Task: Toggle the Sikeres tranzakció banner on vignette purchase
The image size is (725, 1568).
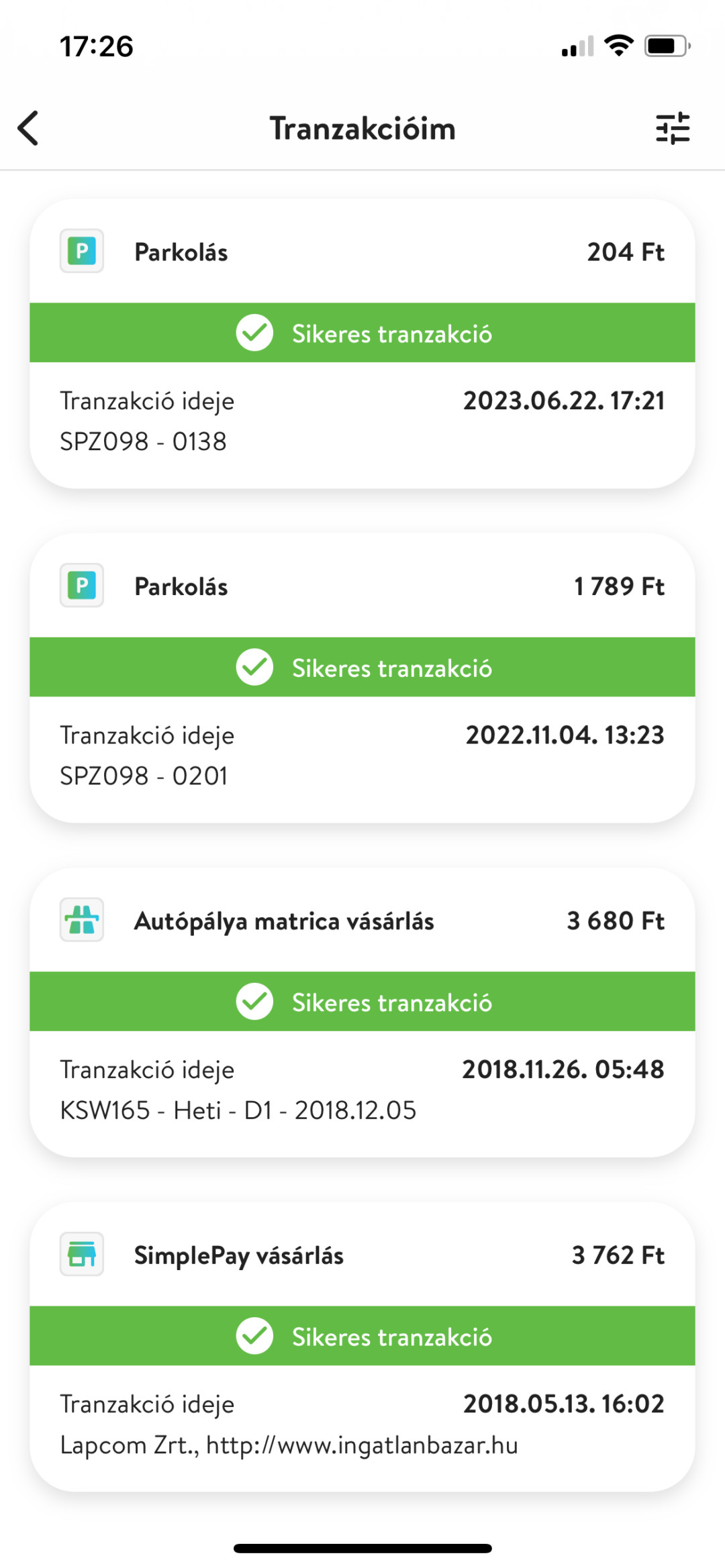Action: (362, 1001)
